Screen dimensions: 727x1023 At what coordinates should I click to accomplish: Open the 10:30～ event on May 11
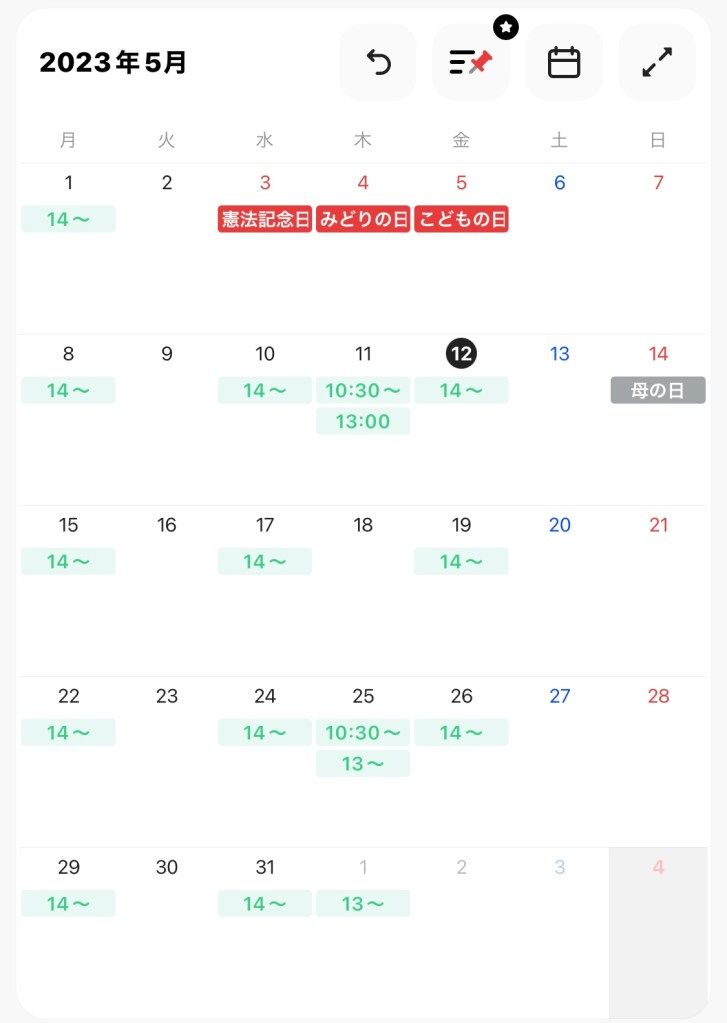(363, 390)
